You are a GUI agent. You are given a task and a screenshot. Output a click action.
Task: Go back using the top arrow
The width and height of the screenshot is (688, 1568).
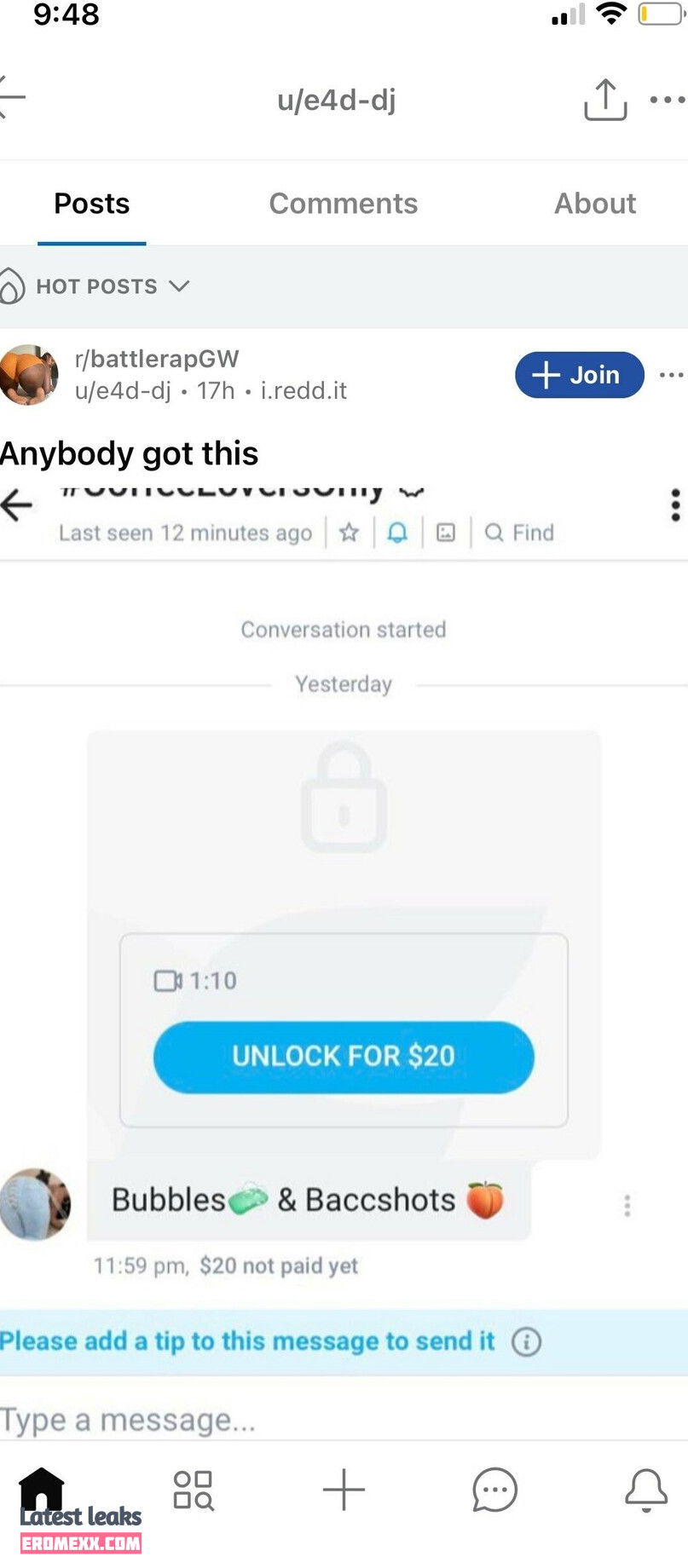coord(12,97)
